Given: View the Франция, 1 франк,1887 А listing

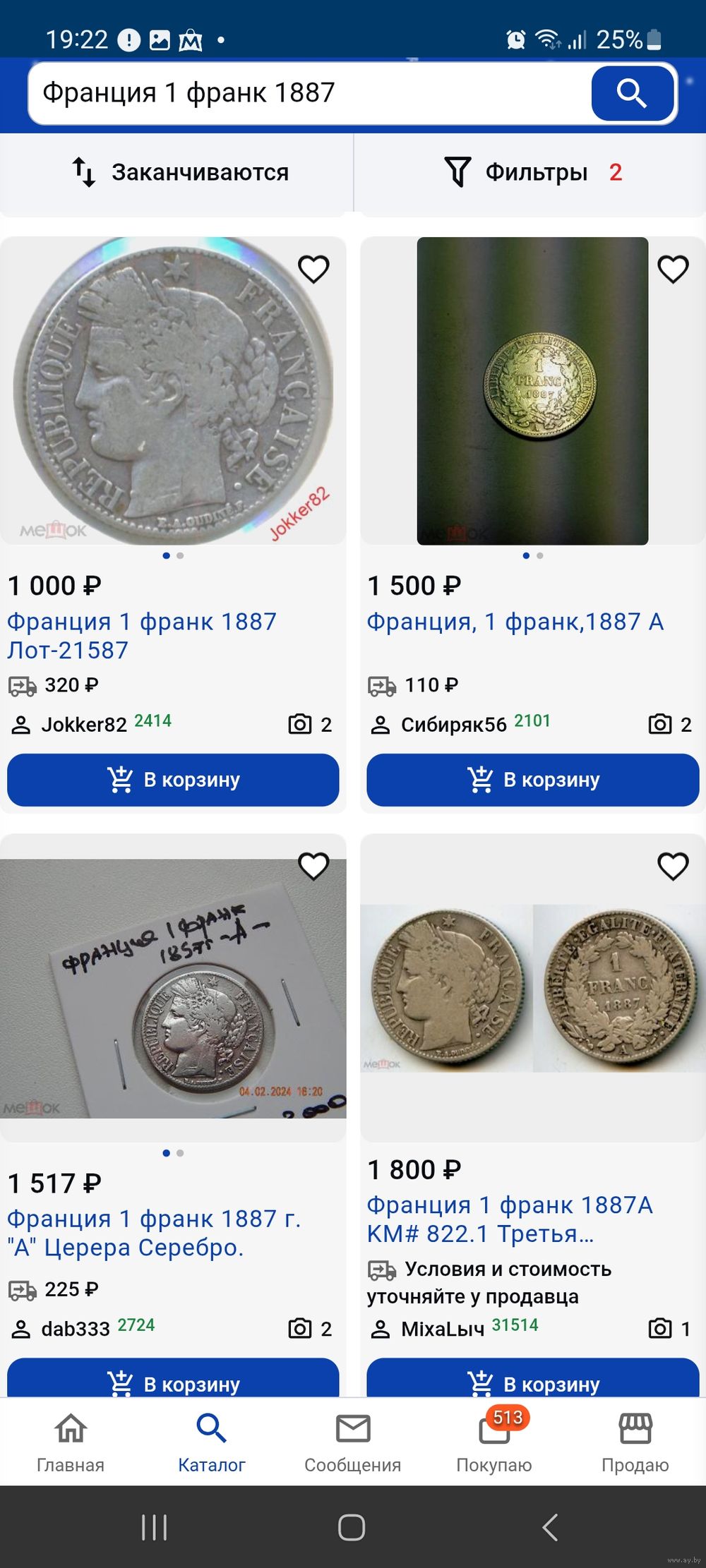Looking at the screenshot, I should pos(515,622).
